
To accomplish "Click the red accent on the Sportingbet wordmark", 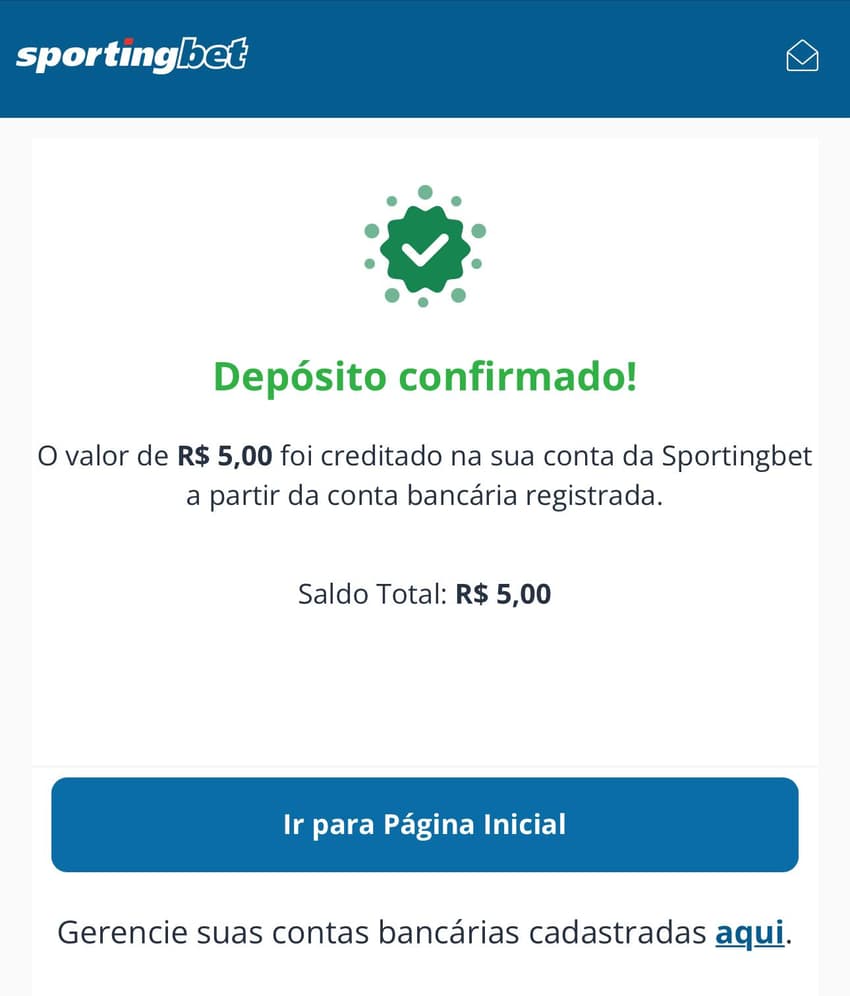I will coord(130,42).
